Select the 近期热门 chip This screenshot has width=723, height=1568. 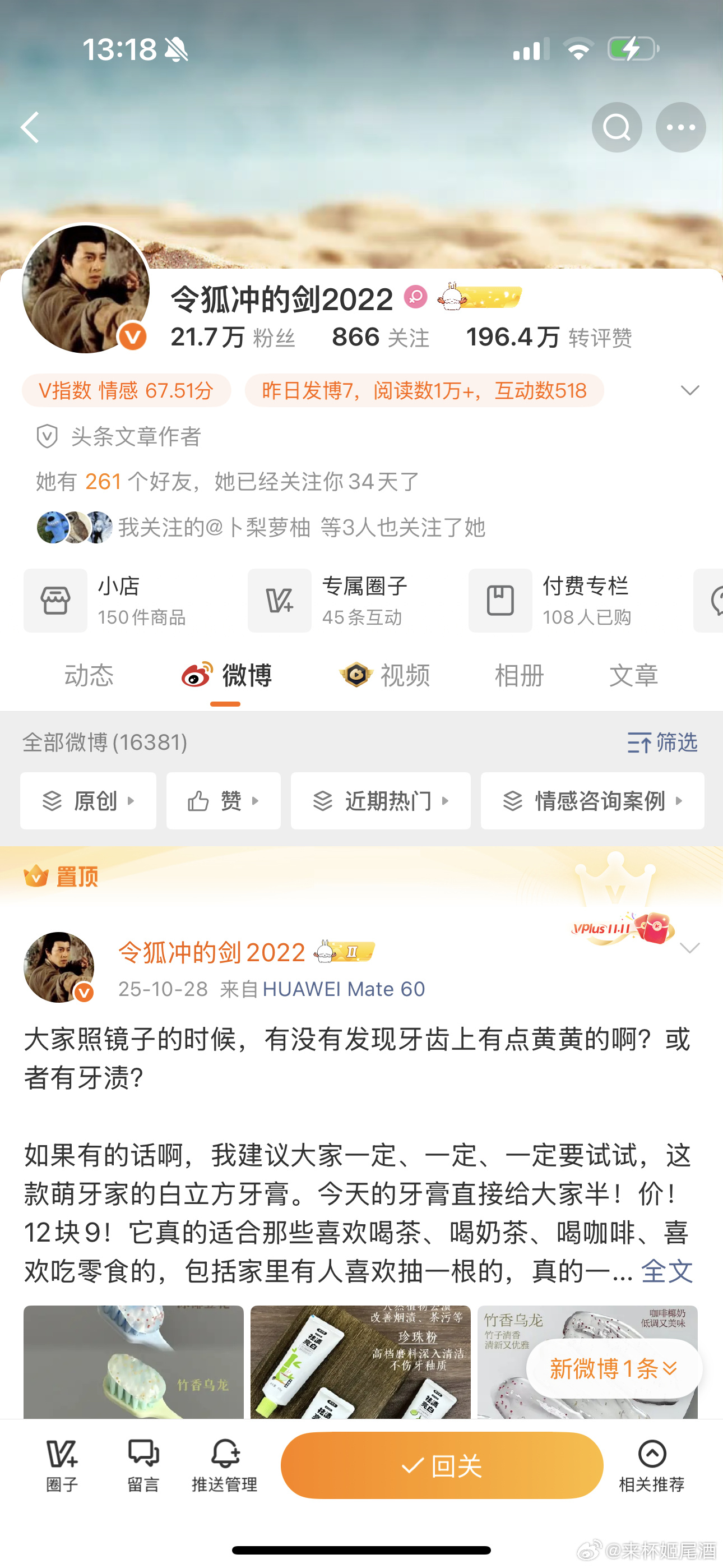[381, 801]
